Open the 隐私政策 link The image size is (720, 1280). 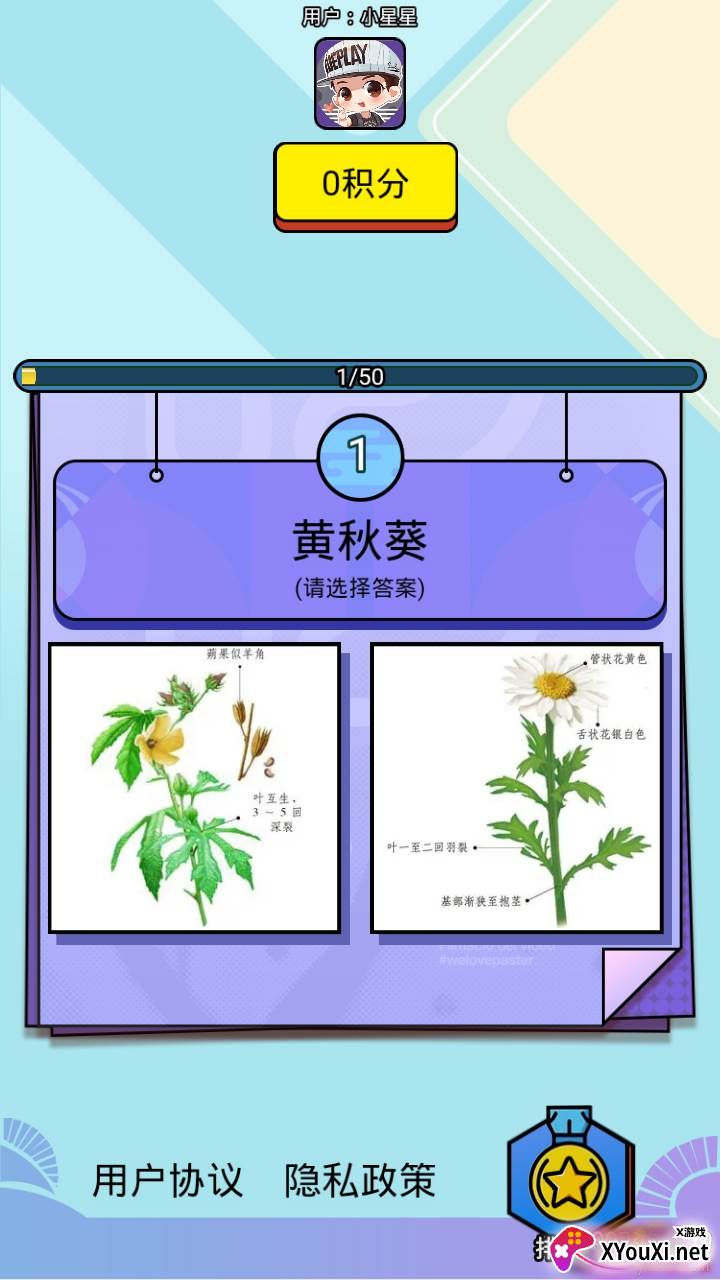tap(360, 1180)
